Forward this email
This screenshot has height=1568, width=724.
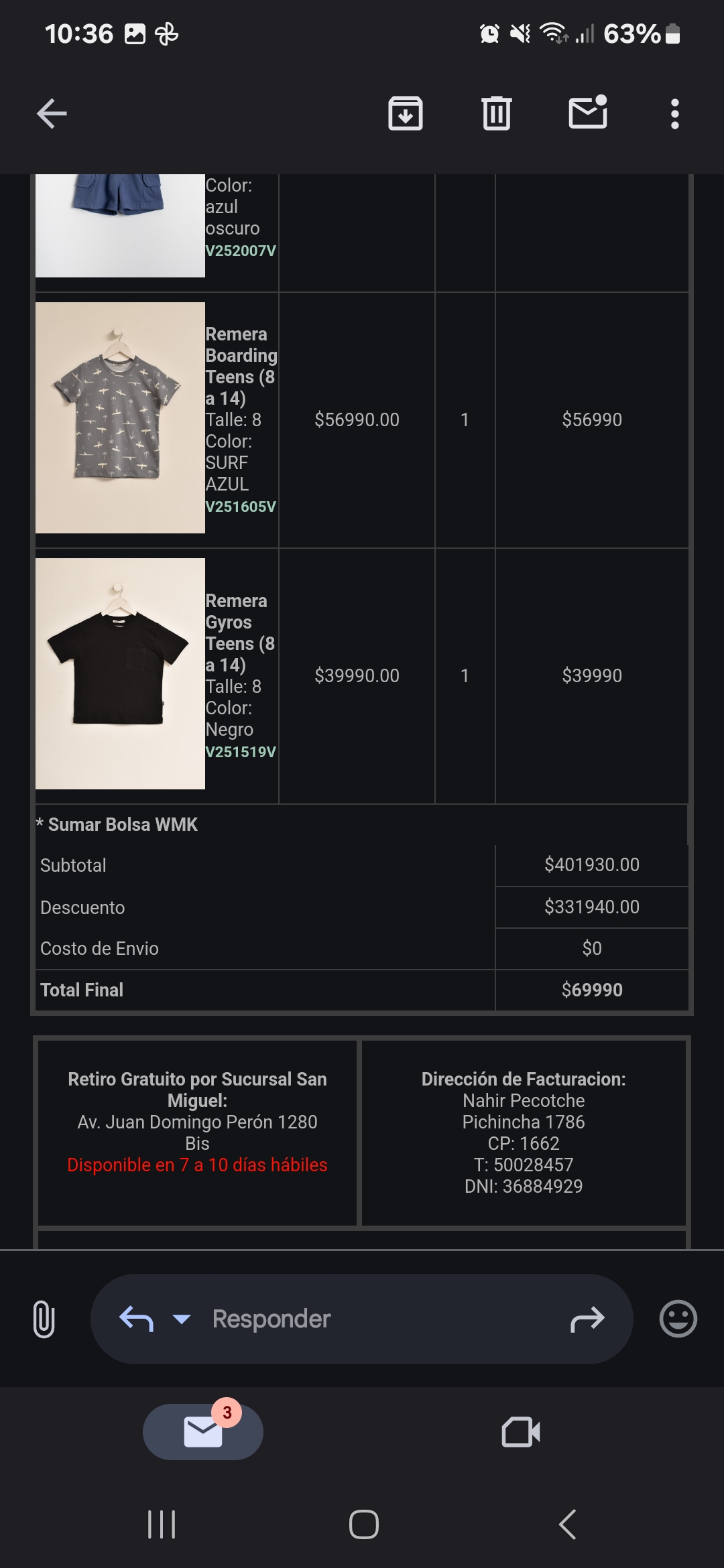(x=587, y=1319)
